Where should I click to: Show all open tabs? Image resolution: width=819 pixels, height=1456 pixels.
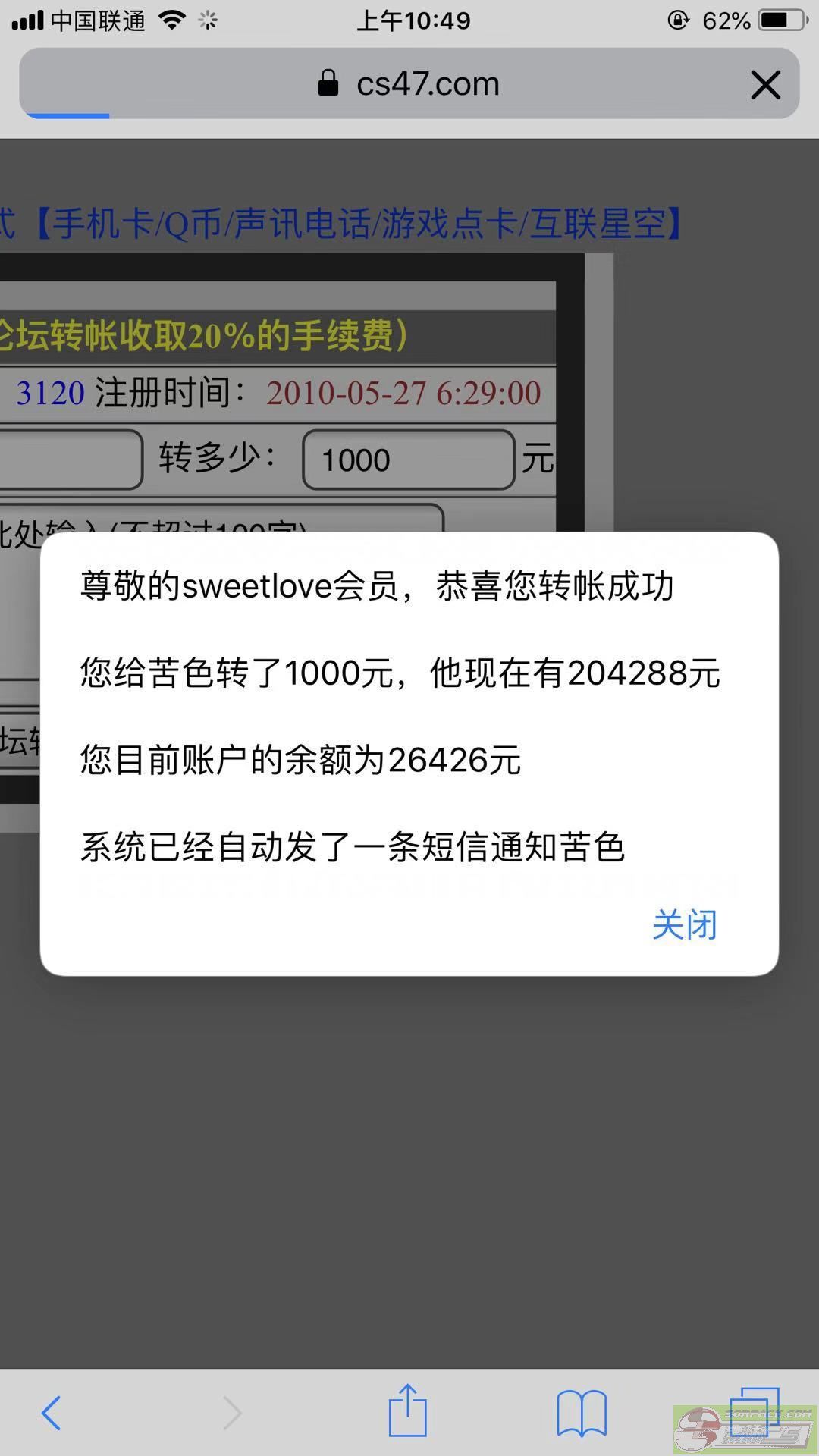pyautogui.click(x=754, y=1411)
